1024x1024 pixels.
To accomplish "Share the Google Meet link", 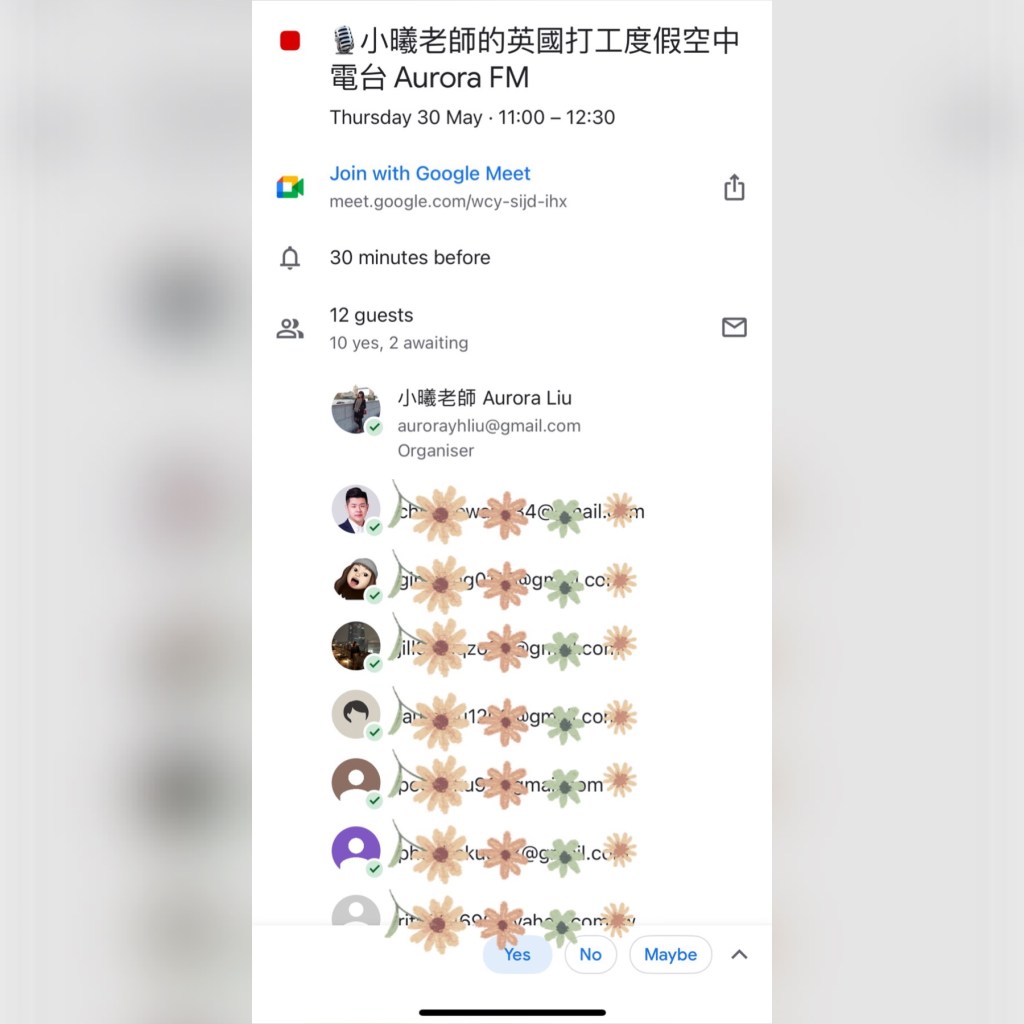I will [x=734, y=188].
